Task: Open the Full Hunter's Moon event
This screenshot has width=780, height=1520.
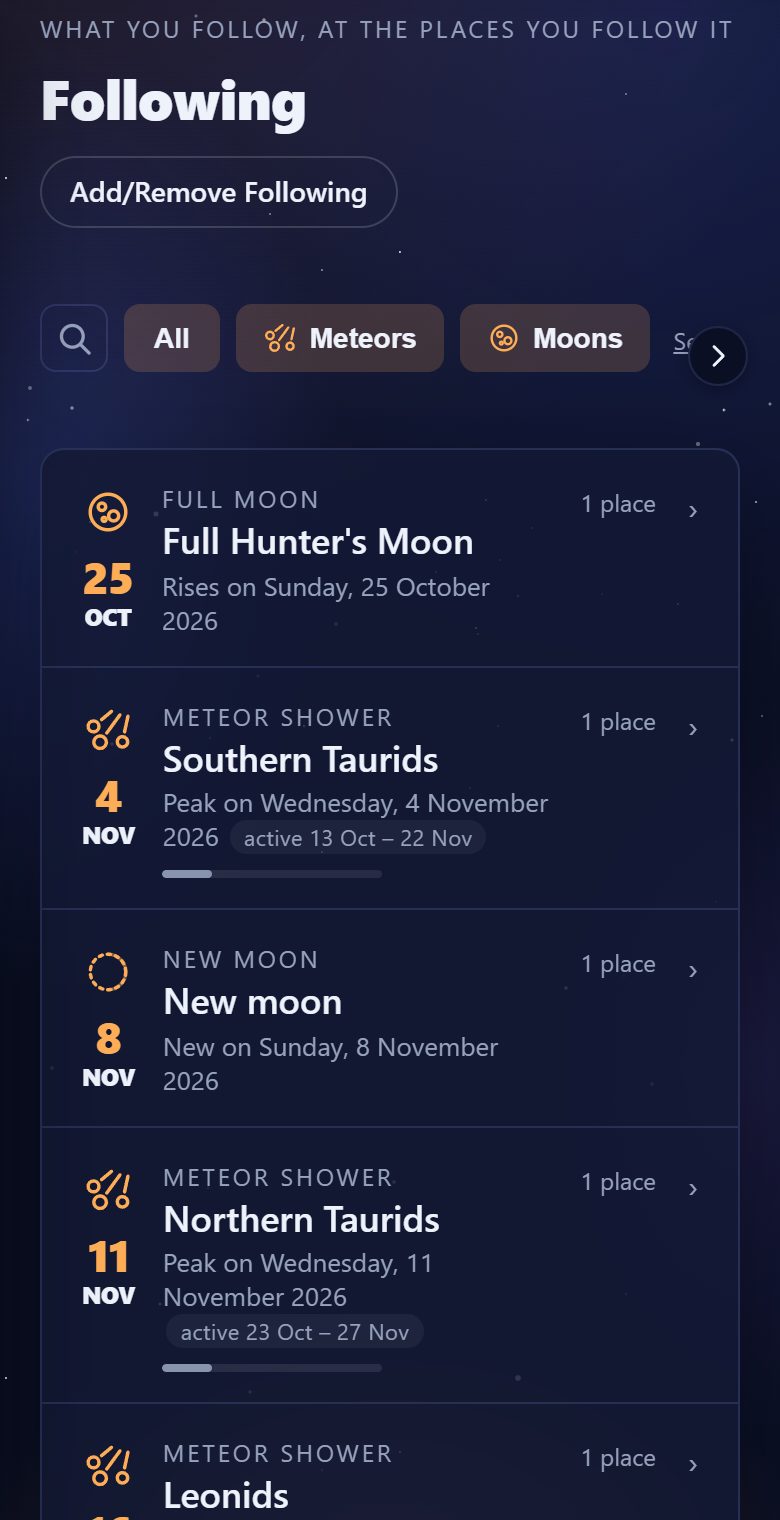Action: click(x=390, y=559)
